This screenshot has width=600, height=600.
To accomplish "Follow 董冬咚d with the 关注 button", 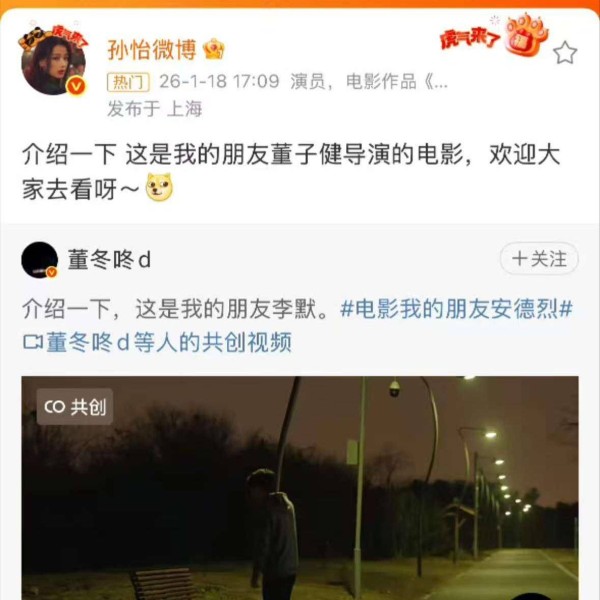I will [539, 259].
